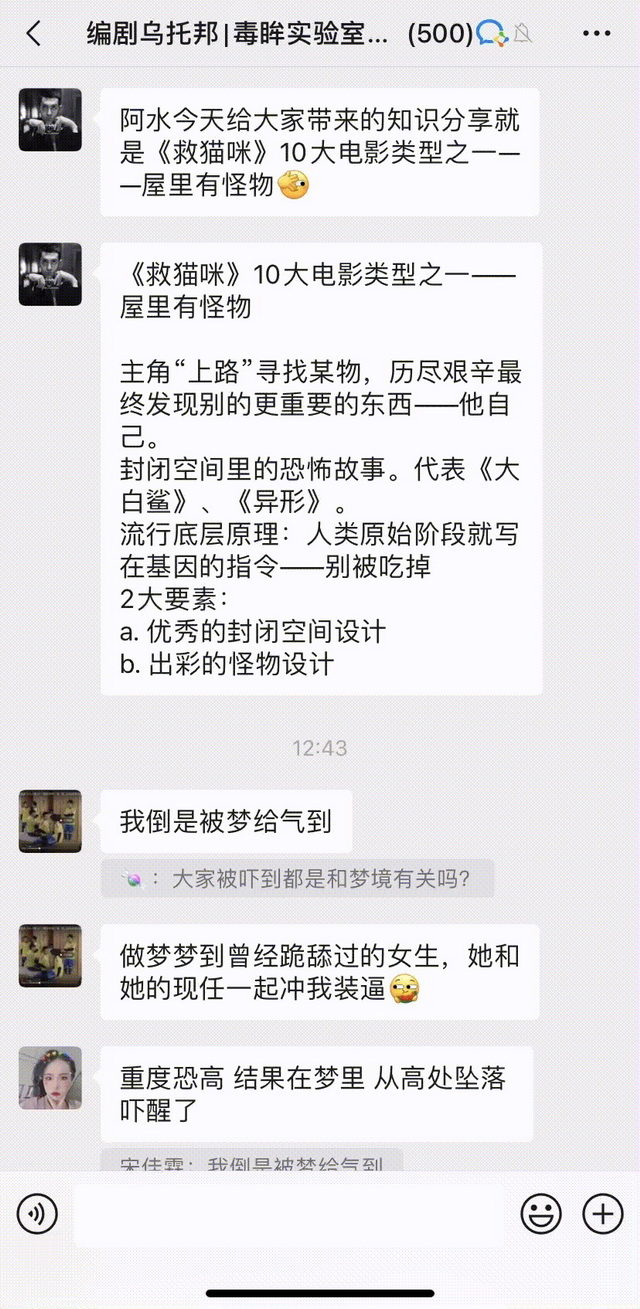Open the quoted message about 梦境
640x1309 pixels.
pos(298,879)
